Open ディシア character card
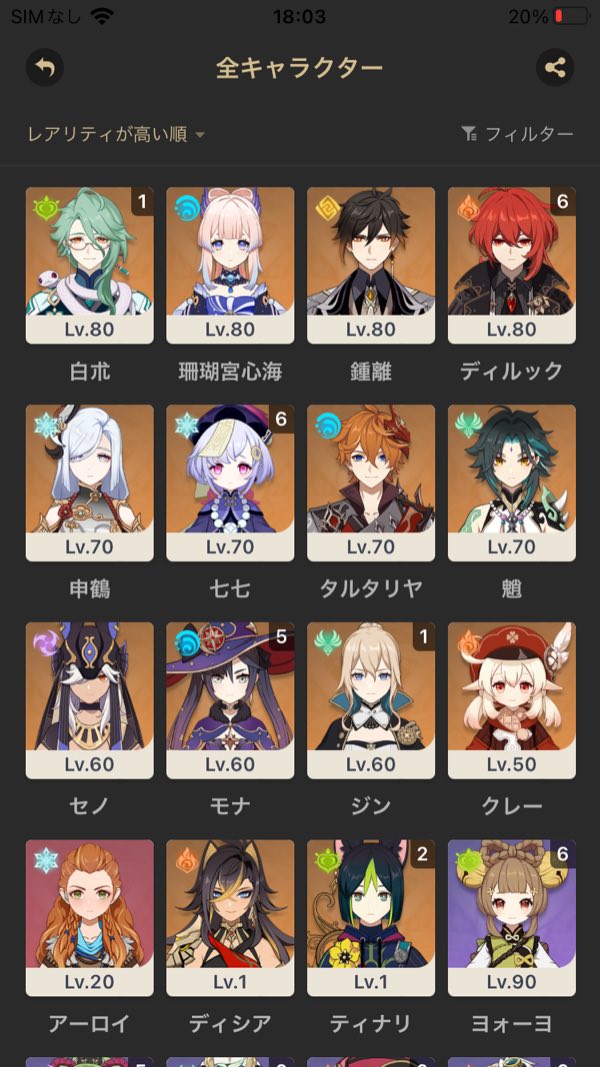This screenshot has width=600, height=1067. click(230, 917)
